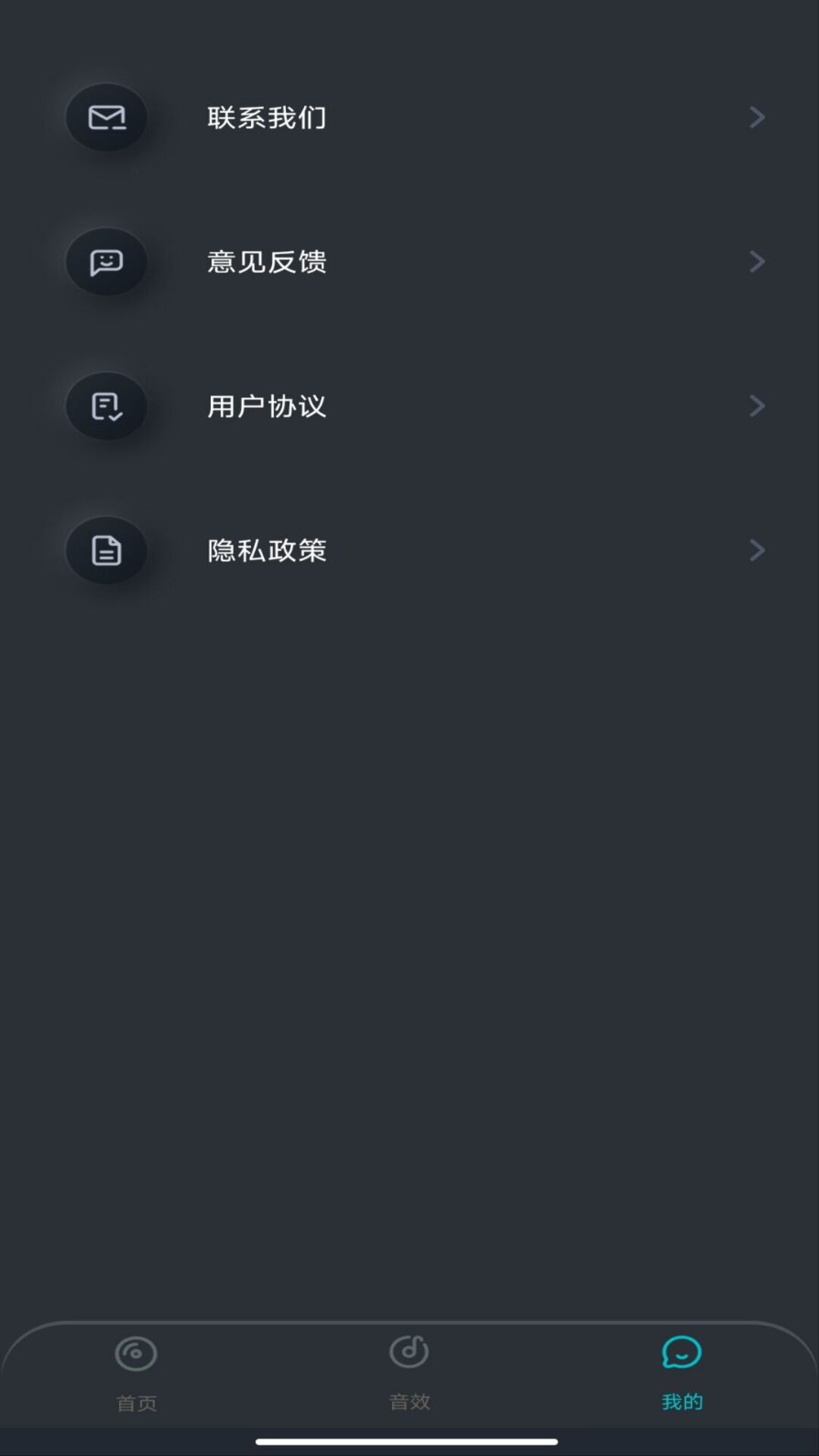Expand 隐私政策 using its right arrow
The width and height of the screenshot is (819, 1456).
tap(757, 550)
